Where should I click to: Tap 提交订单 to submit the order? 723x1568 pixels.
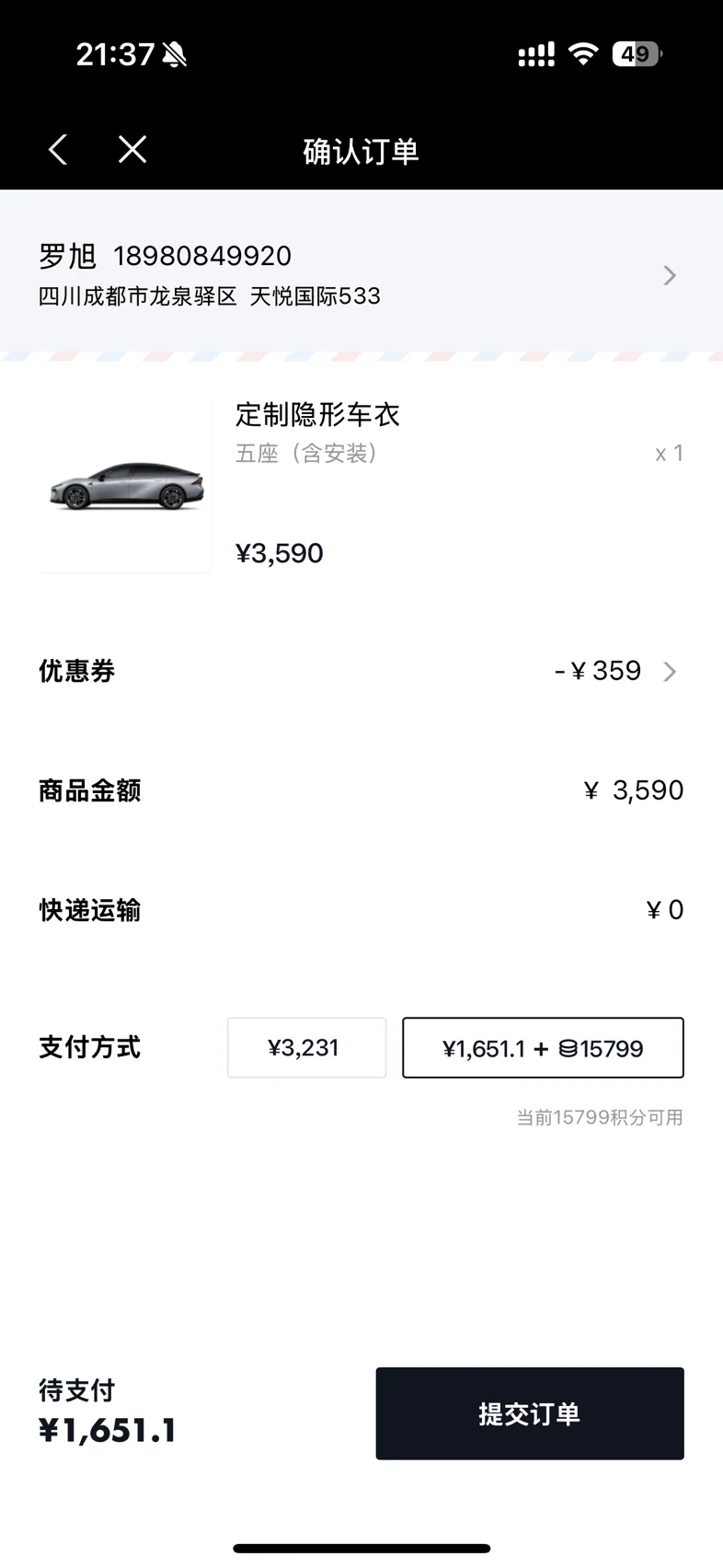[x=530, y=1413]
